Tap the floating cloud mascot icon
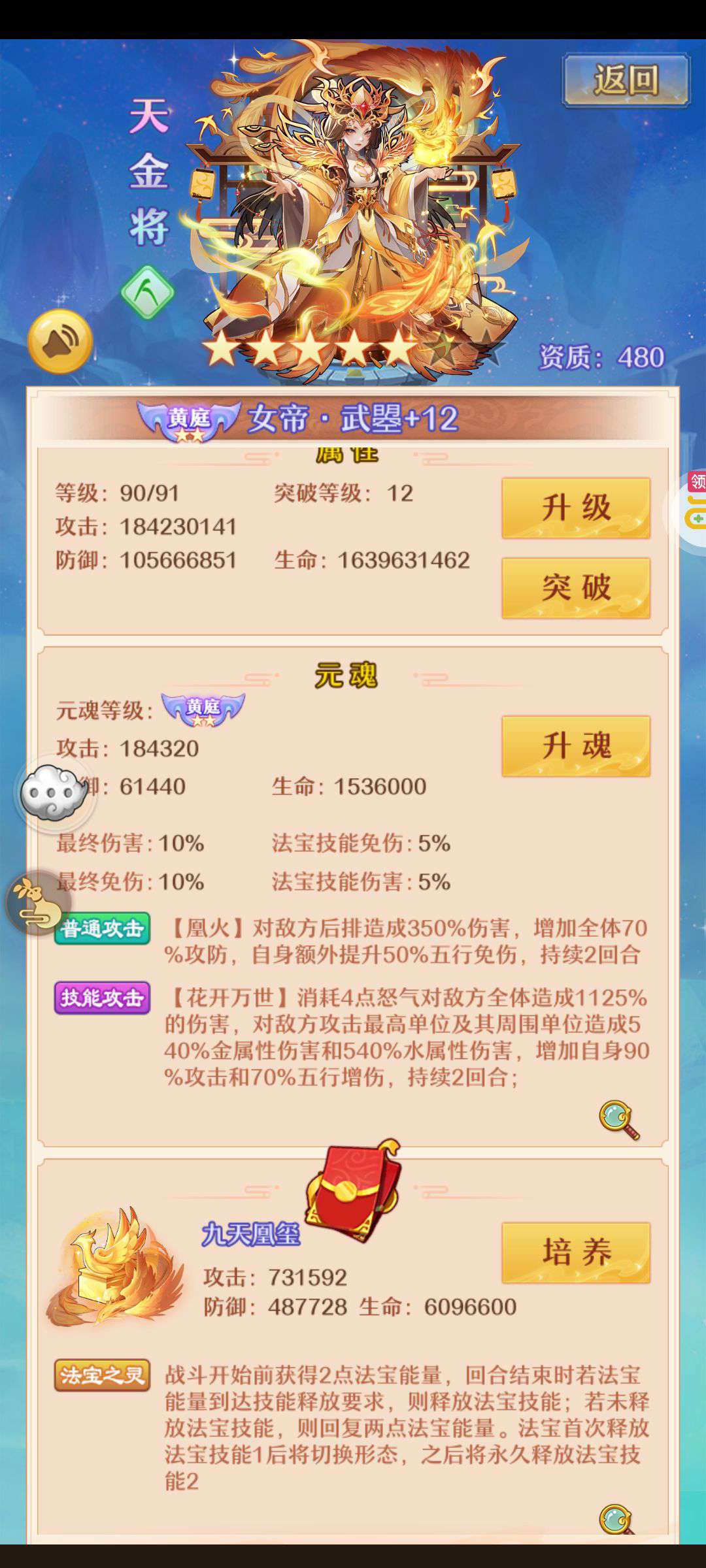The height and width of the screenshot is (1568, 706). pyautogui.click(x=54, y=792)
